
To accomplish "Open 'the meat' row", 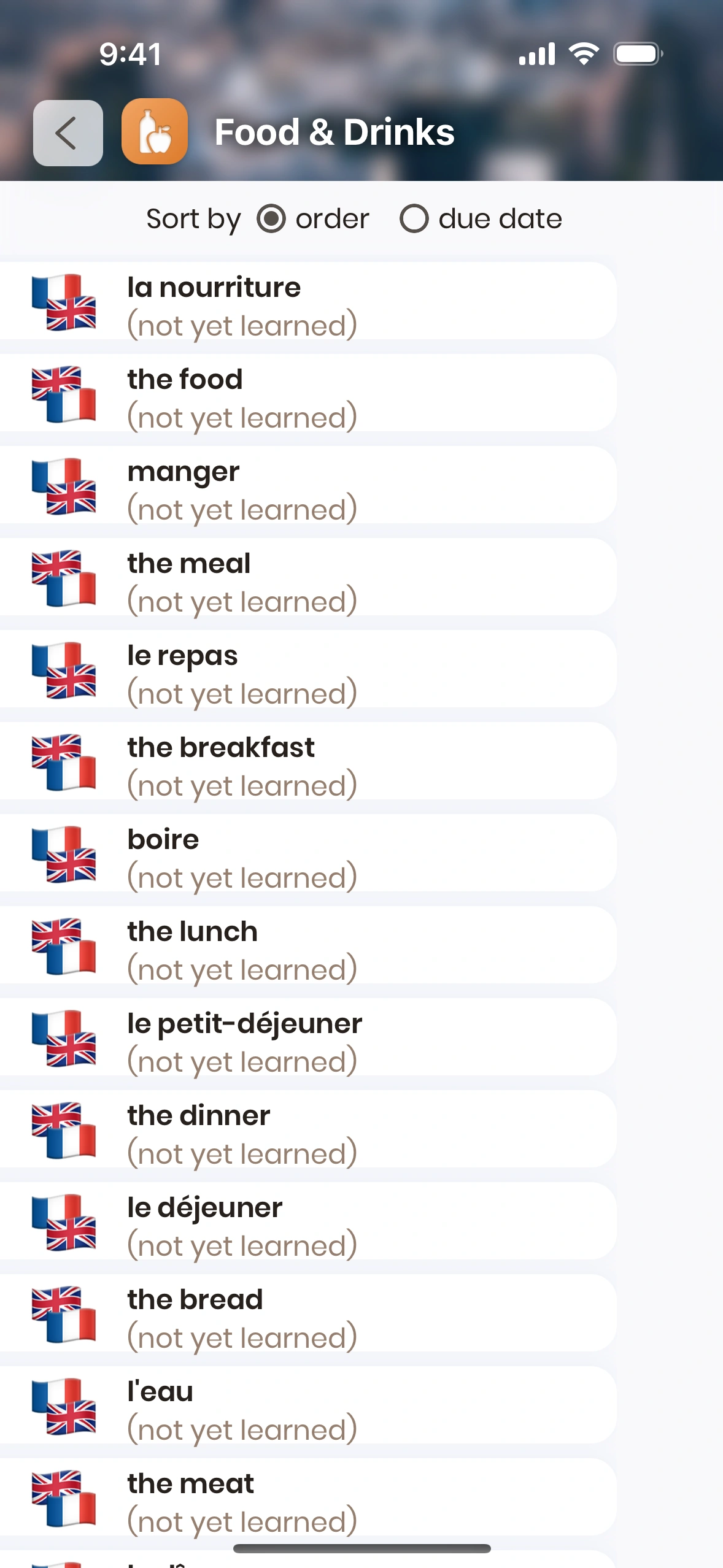I will 307,1498.
